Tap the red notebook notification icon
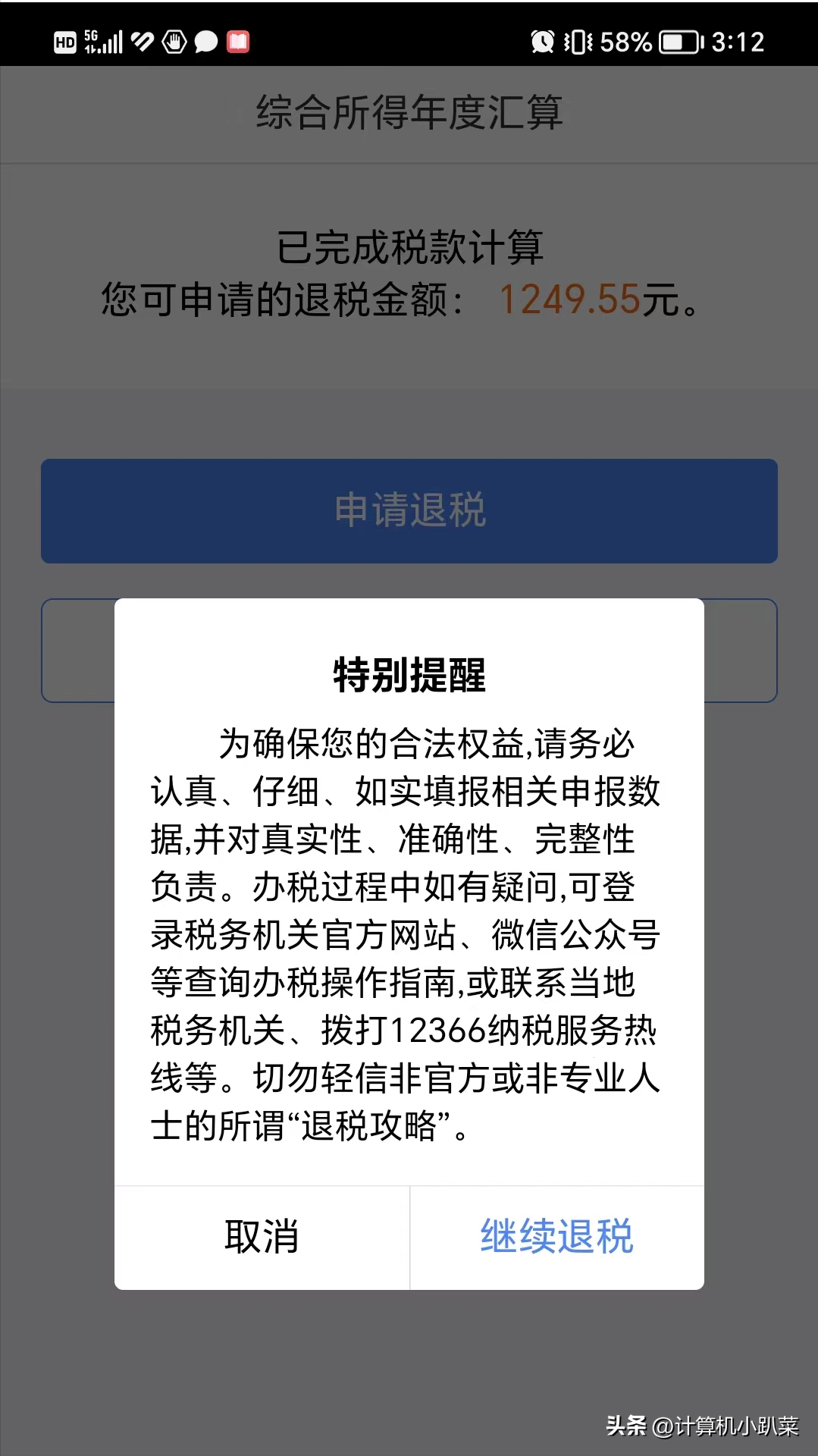 pos(237,42)
